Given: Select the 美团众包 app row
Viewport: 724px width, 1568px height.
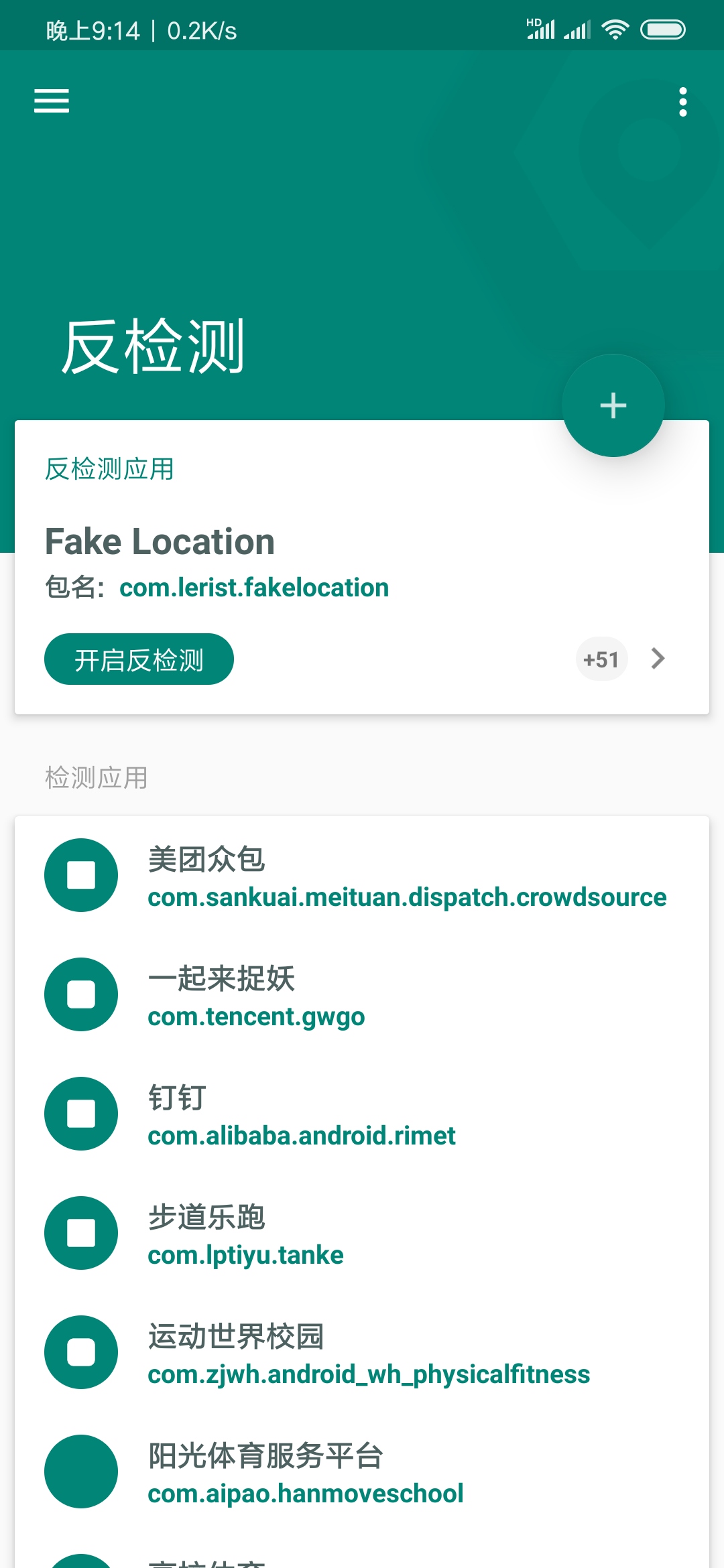Looking at the screenshot, I should [362, 876].
